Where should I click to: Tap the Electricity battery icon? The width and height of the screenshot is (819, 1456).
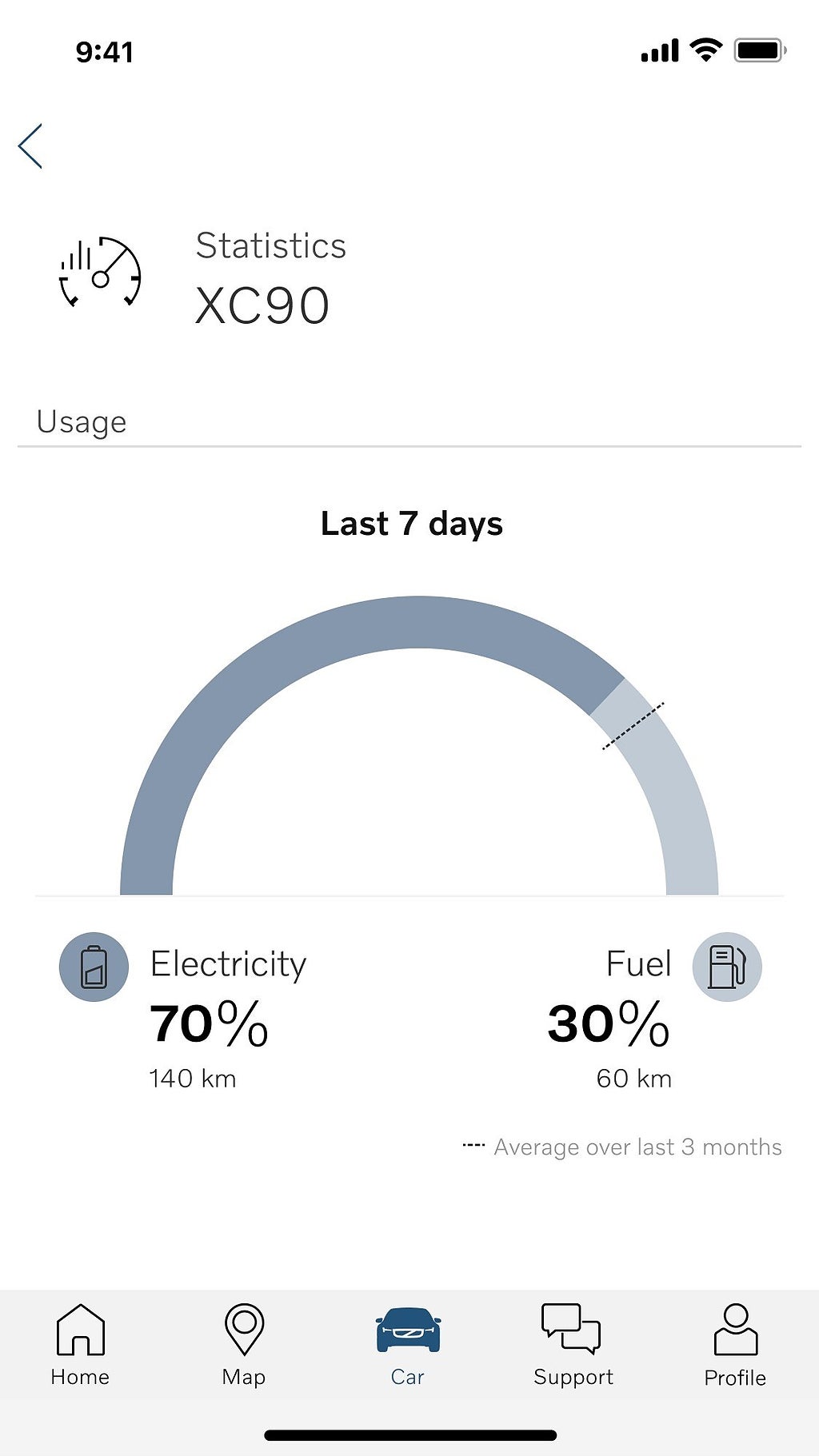pos(93,966)
